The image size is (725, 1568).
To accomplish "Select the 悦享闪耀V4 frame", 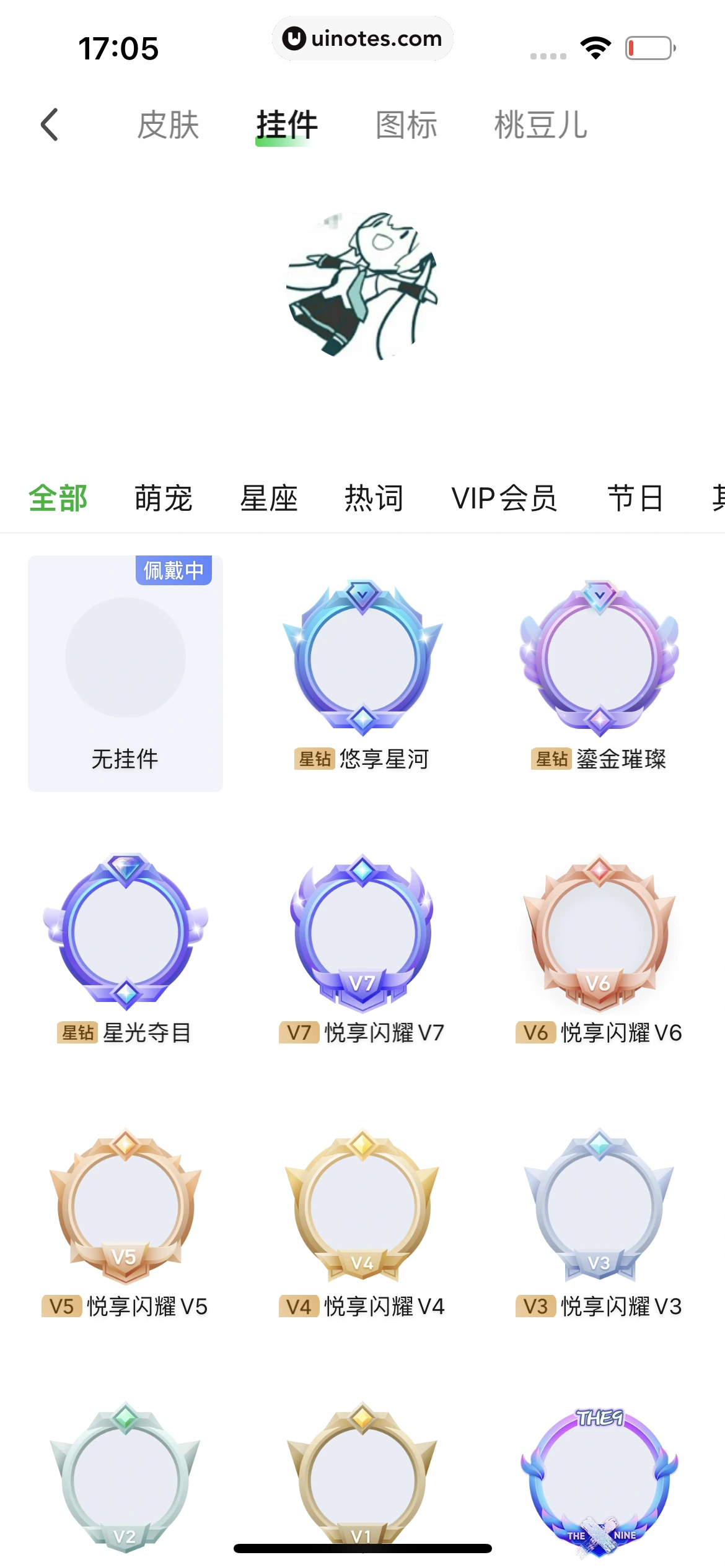I will pyautogui.click(x=362, y=1220).
